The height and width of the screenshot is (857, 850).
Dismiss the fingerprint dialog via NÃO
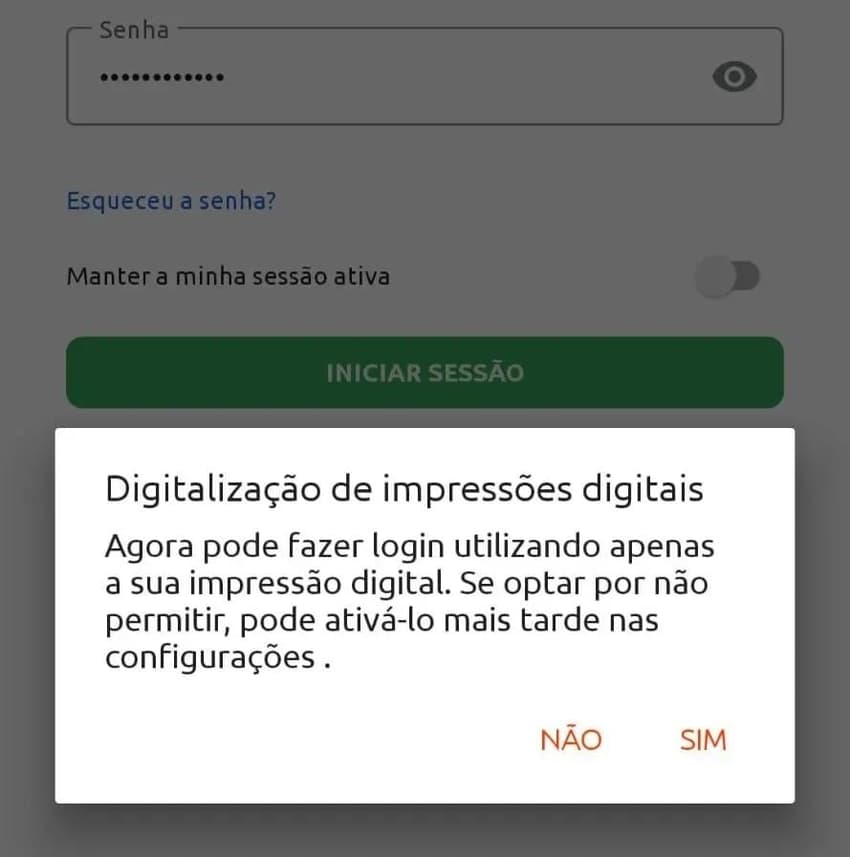click(x=570, y=740)
